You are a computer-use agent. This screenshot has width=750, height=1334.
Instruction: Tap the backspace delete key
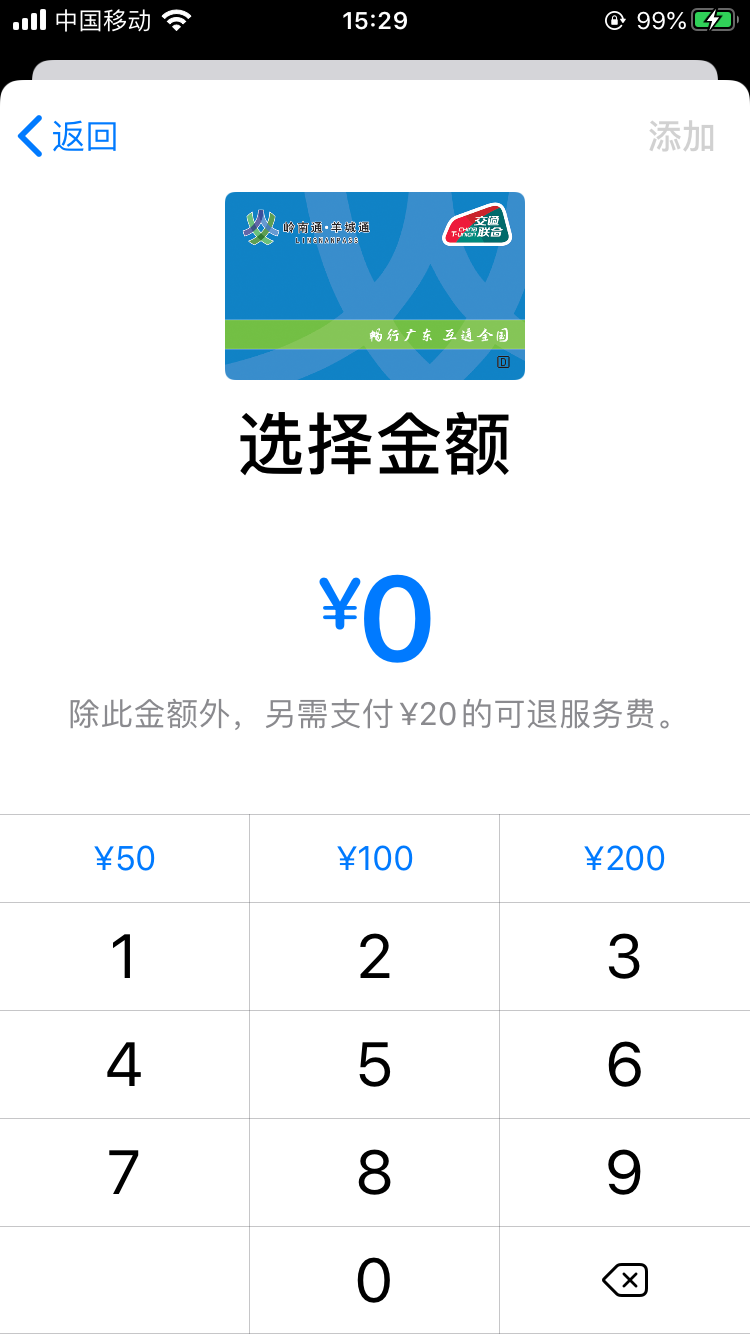(624, 1280)
